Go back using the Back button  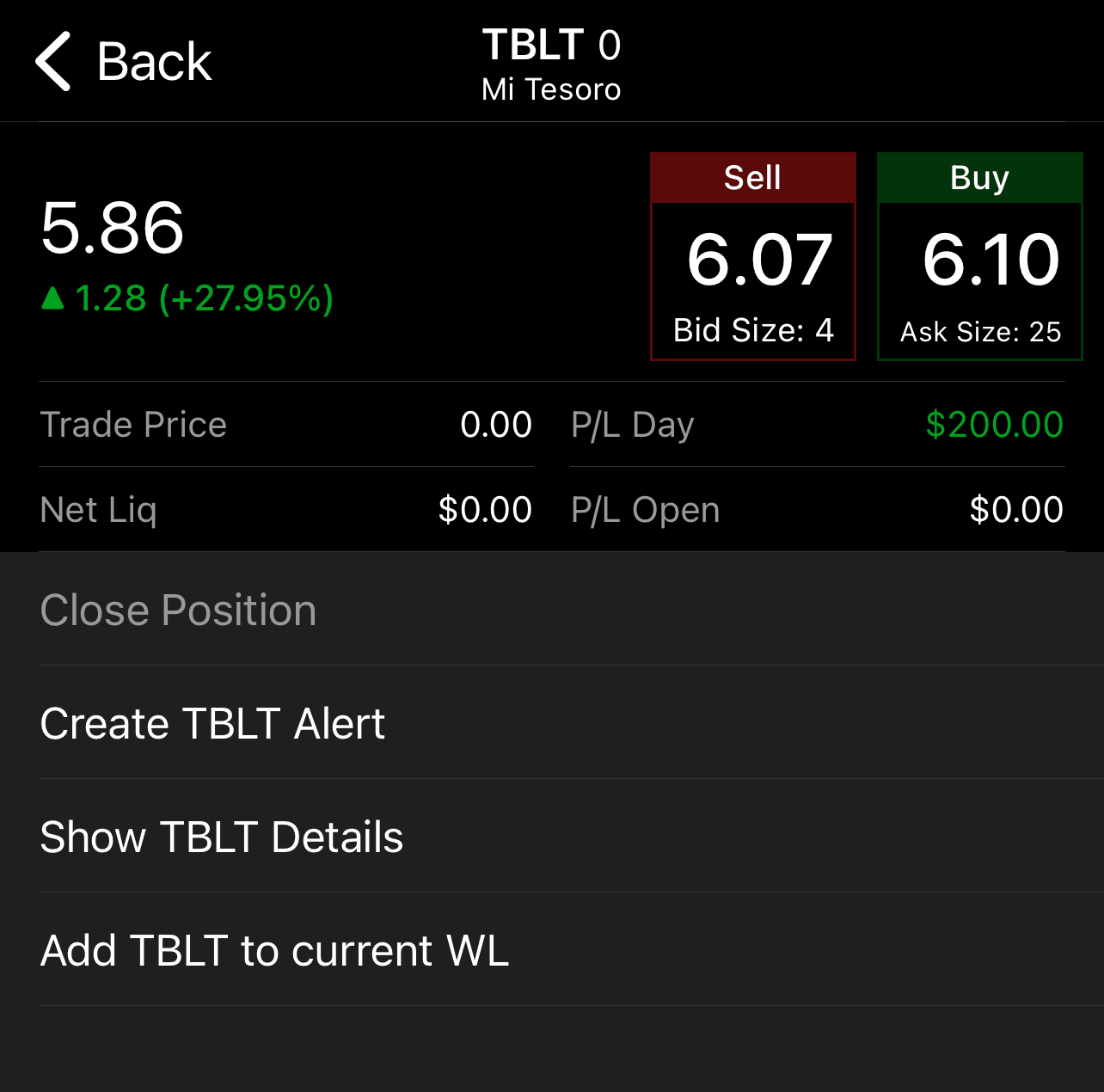click(x=124, y=62)
